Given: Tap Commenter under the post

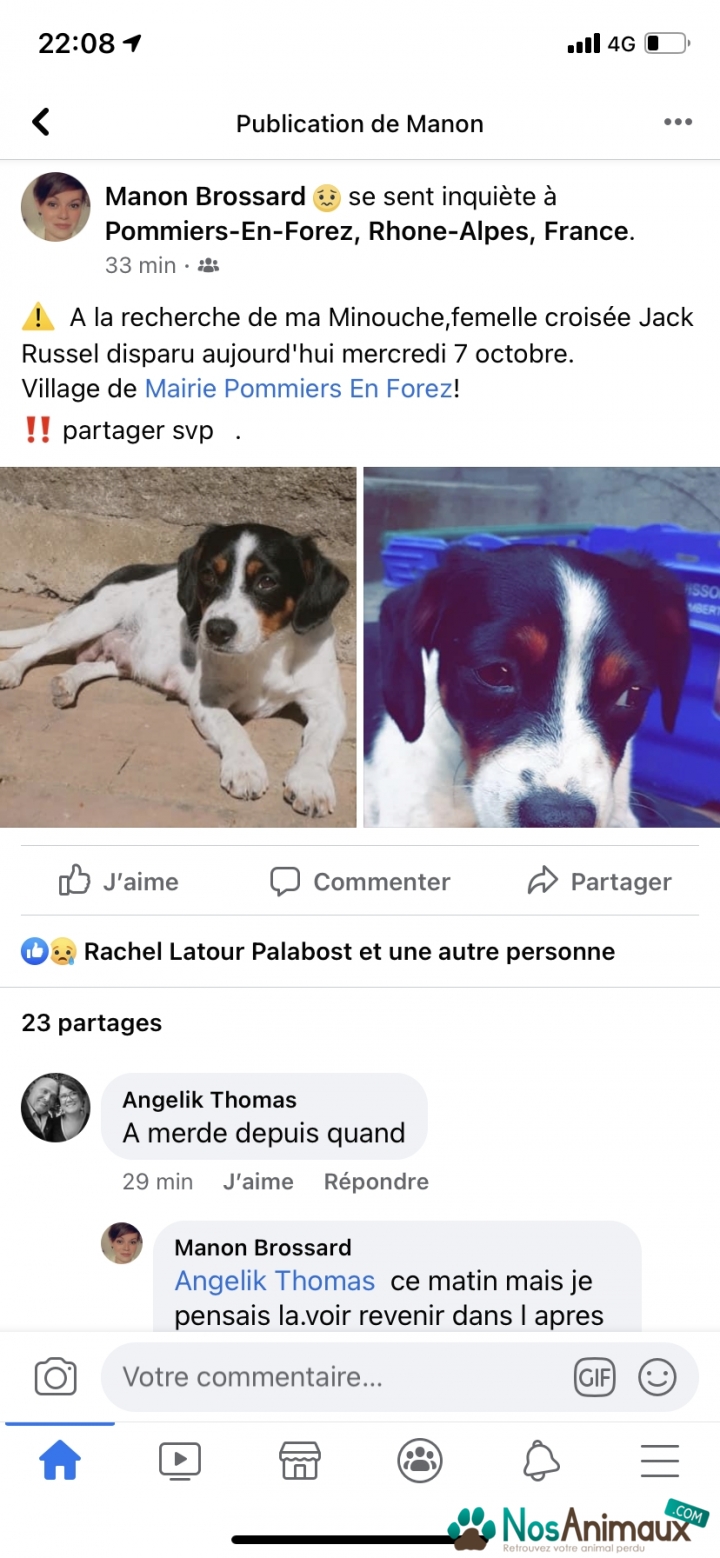Looking at the screenshot, I should [360, 881].
